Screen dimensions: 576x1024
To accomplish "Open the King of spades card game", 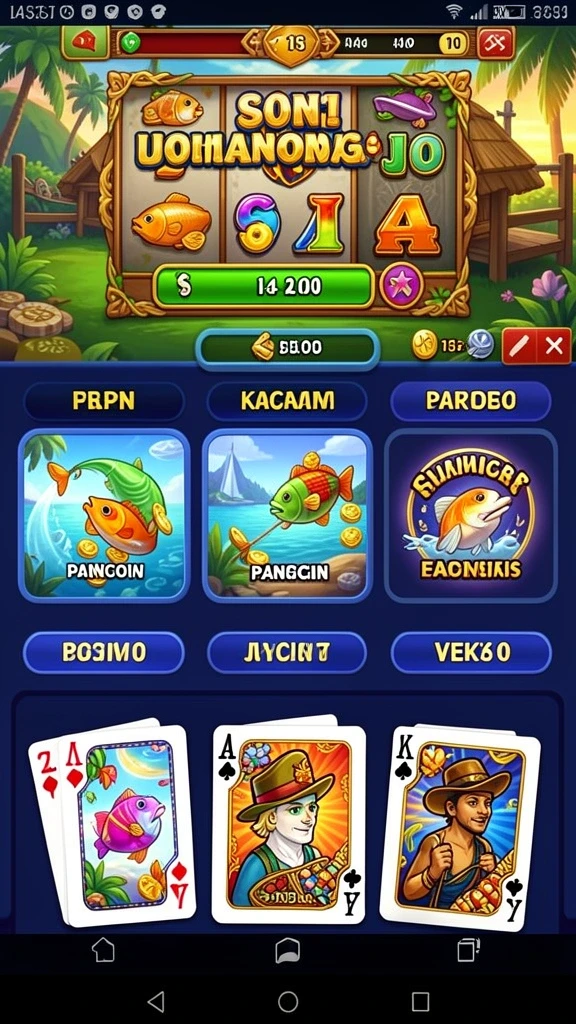I will click(460, 827).
